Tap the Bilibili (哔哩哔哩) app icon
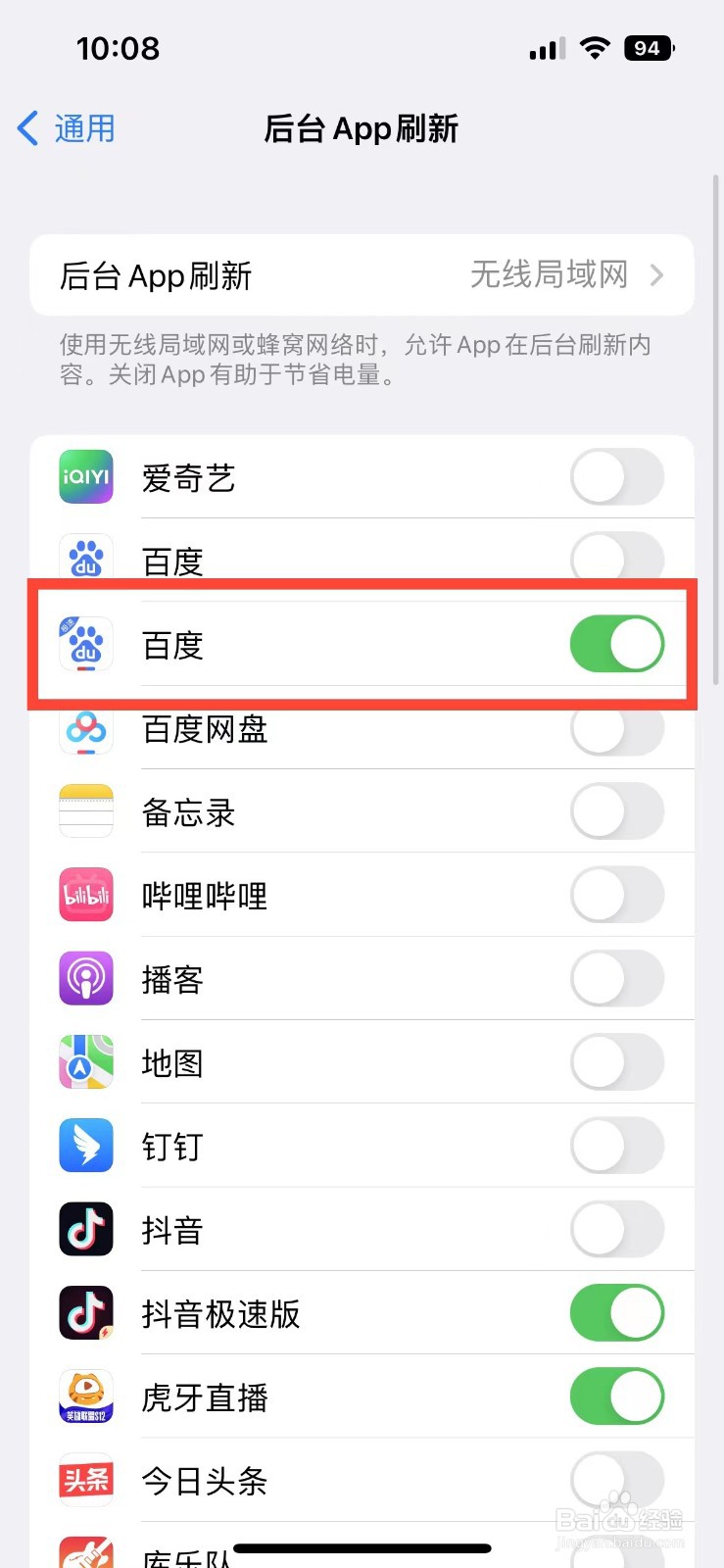Screen dimensions: 724x1568 pyautogui.click(x=85, y=895)
